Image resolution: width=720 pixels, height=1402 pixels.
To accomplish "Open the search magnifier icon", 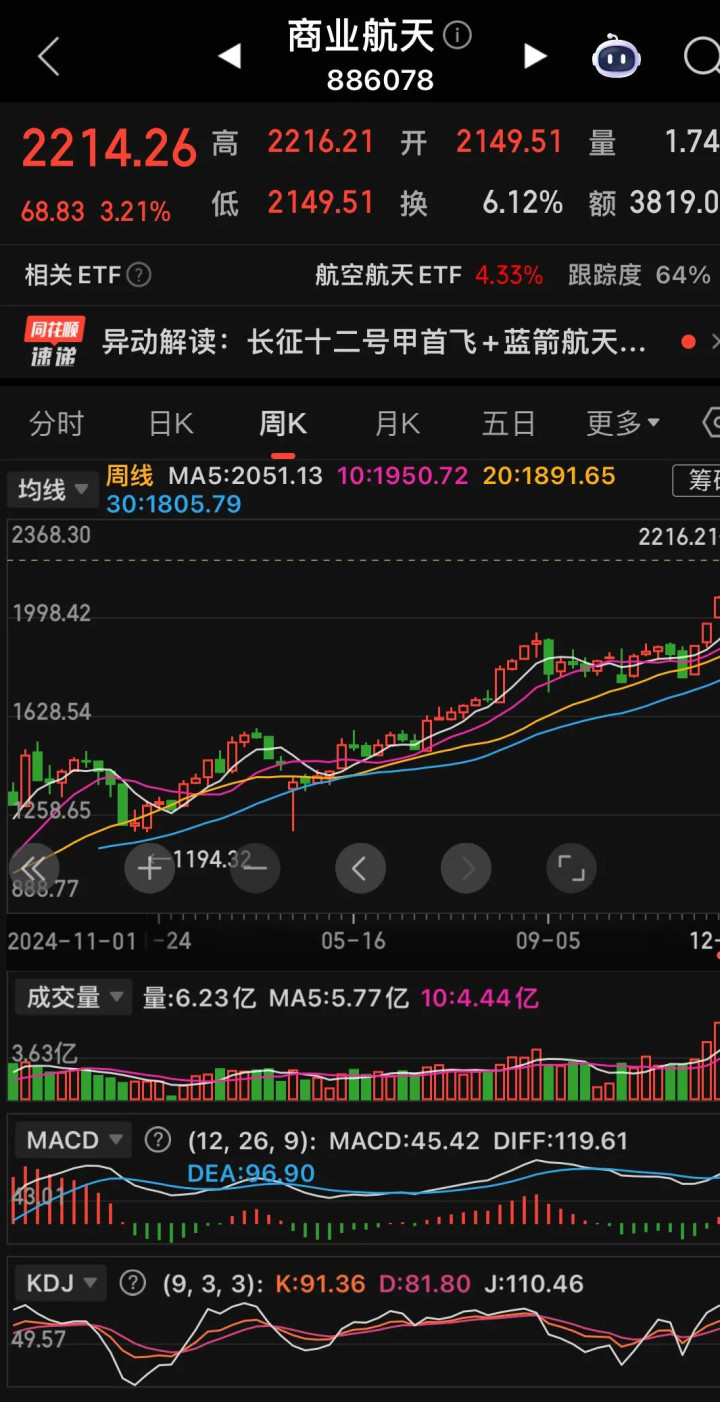I will pyautogui.click(x=702, y=57).
